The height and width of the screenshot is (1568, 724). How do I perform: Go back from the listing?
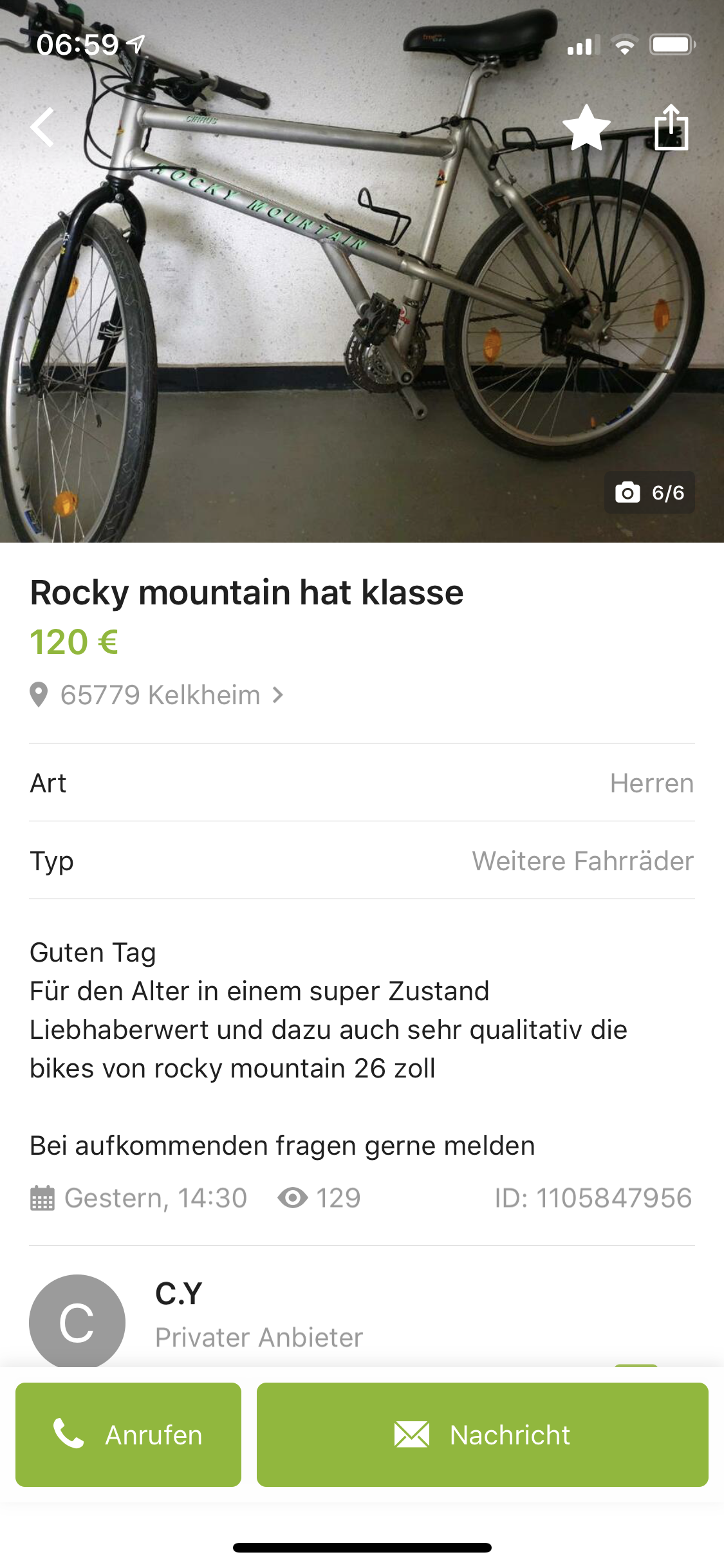pos(42,127)
